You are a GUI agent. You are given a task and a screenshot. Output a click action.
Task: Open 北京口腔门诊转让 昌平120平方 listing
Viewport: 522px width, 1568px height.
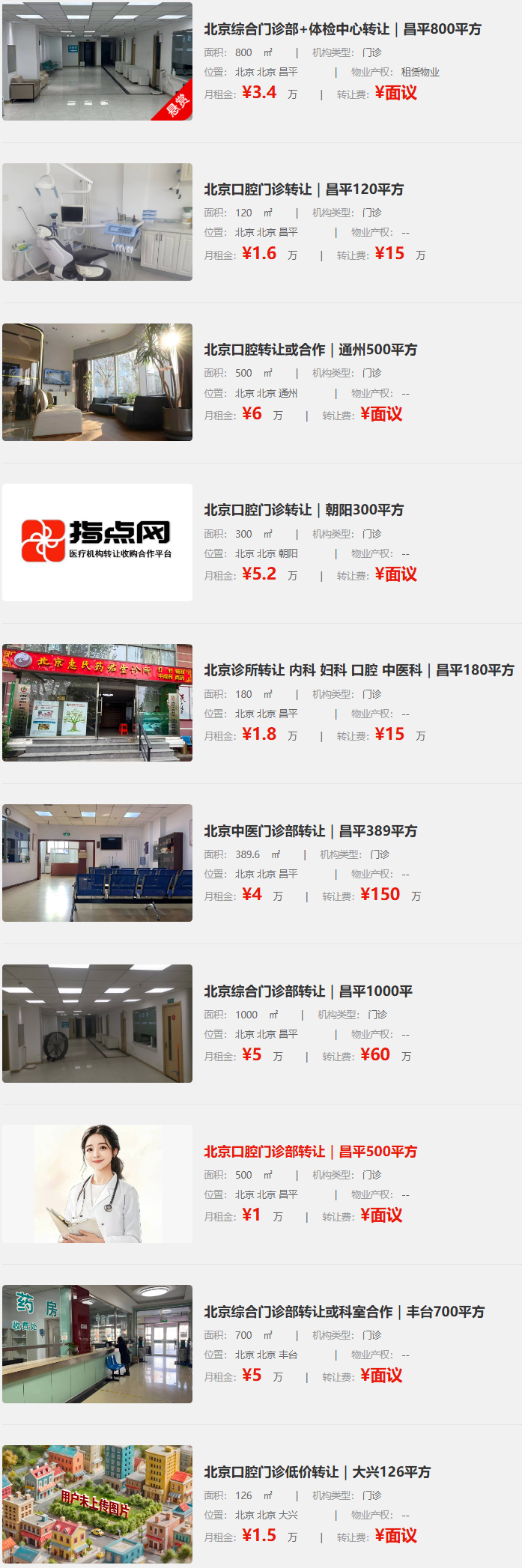(x=304, y=189)
